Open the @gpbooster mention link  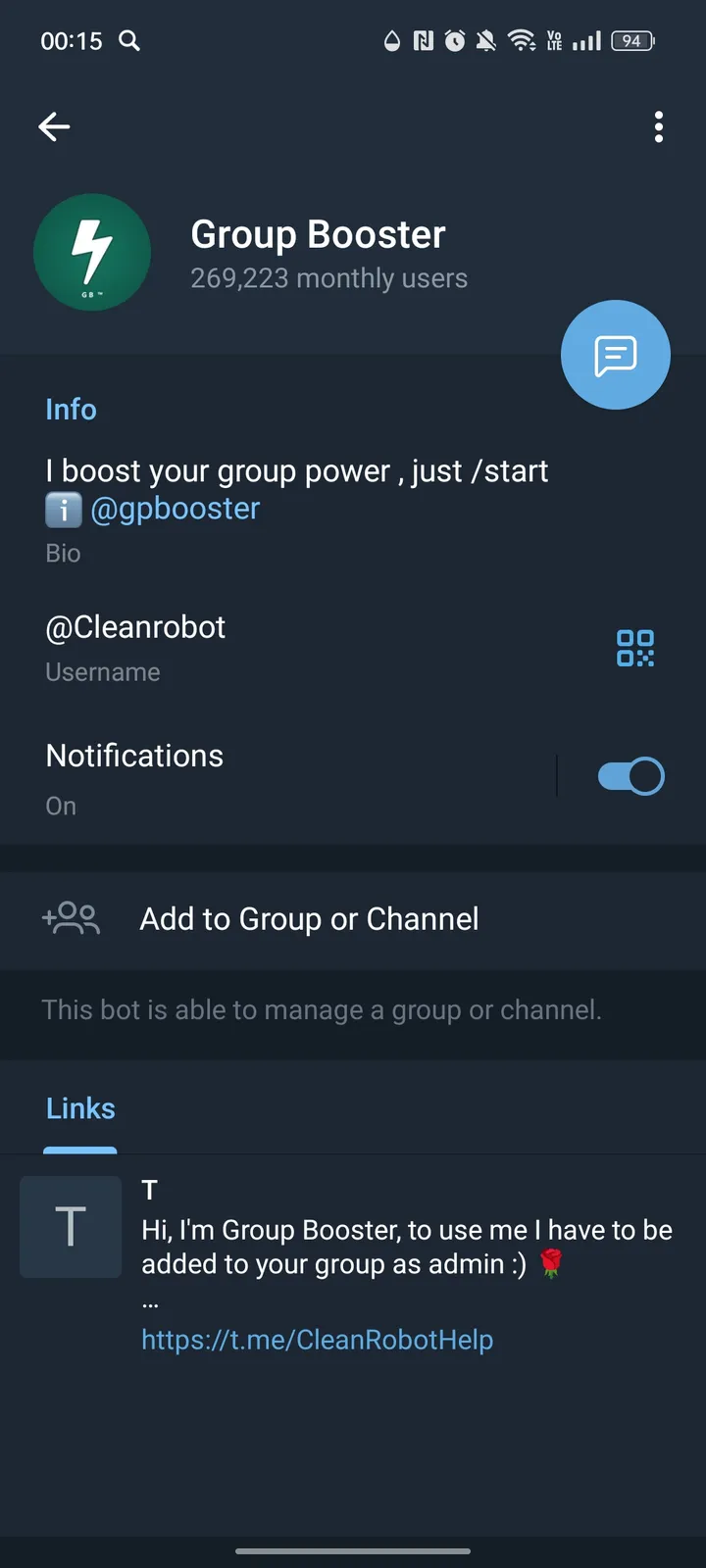point(176,509)
